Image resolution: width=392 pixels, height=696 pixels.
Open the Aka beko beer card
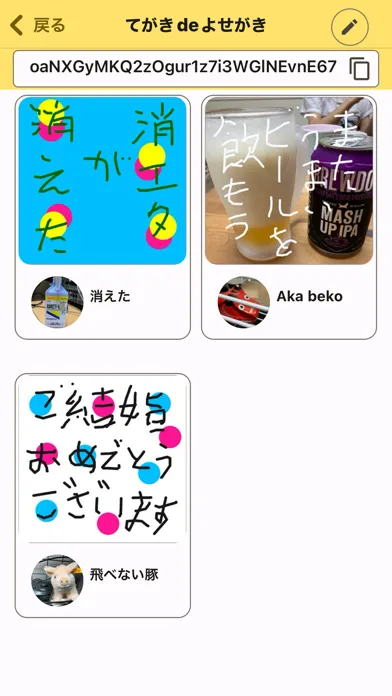(x=289, y=218)
